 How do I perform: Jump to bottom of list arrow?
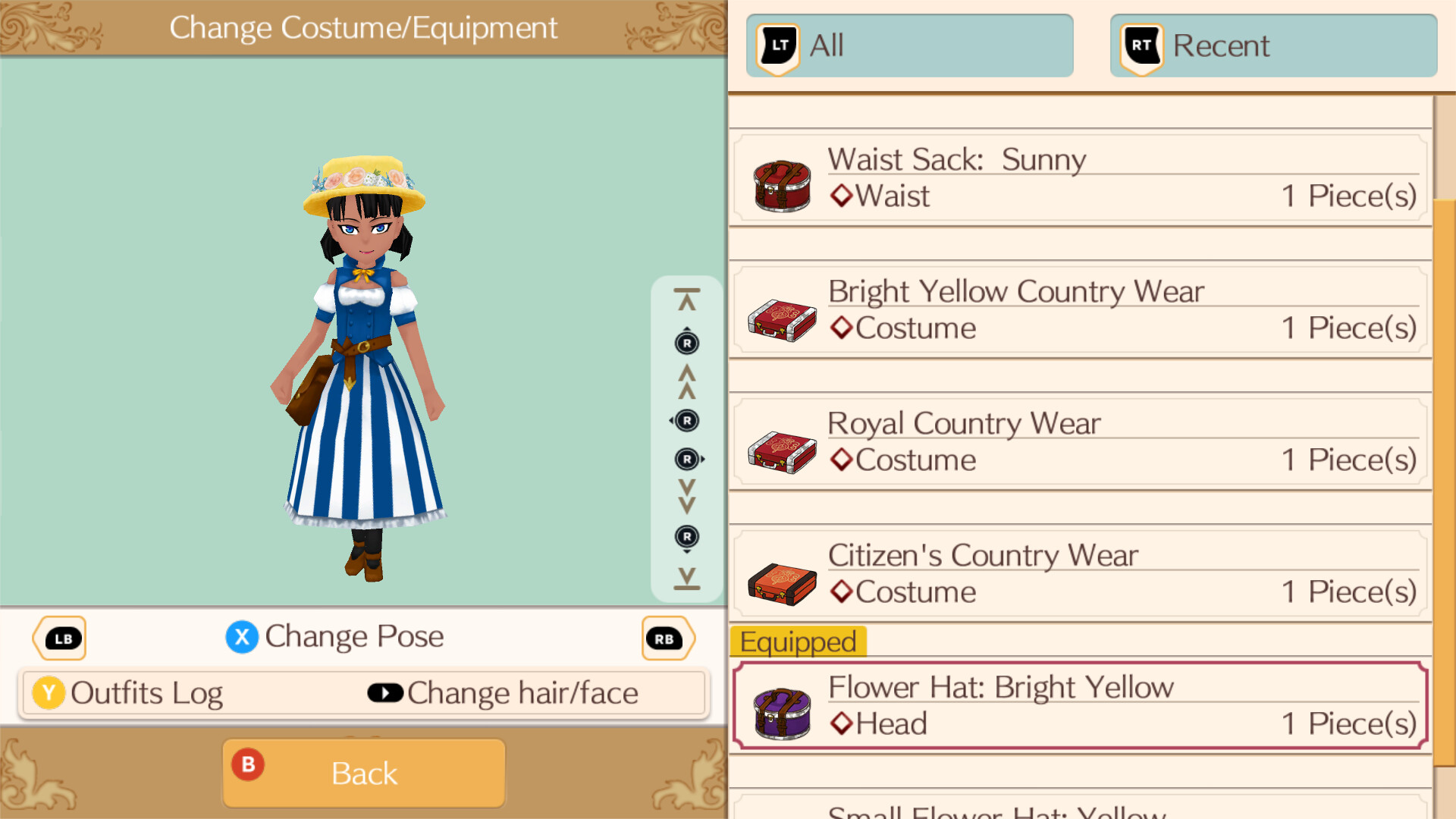coord(686,578)
